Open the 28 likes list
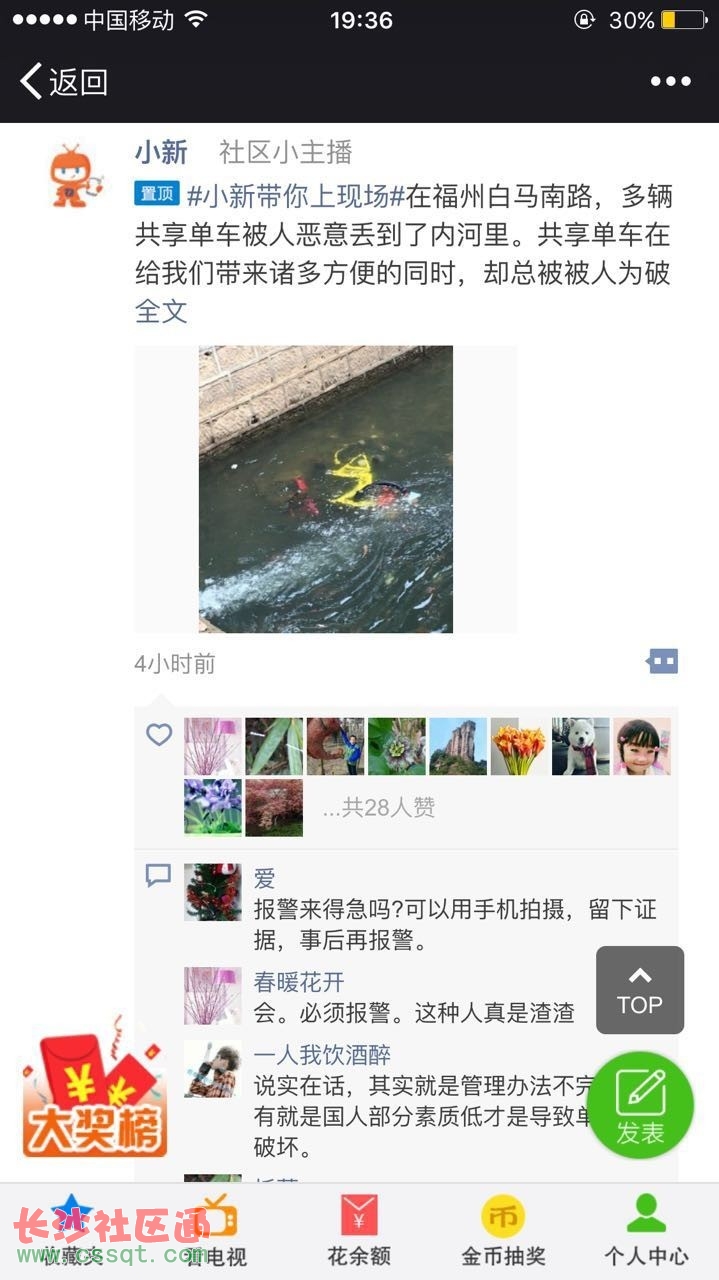This screenshot has height=1280, width=719. click(x=379, y=808)
